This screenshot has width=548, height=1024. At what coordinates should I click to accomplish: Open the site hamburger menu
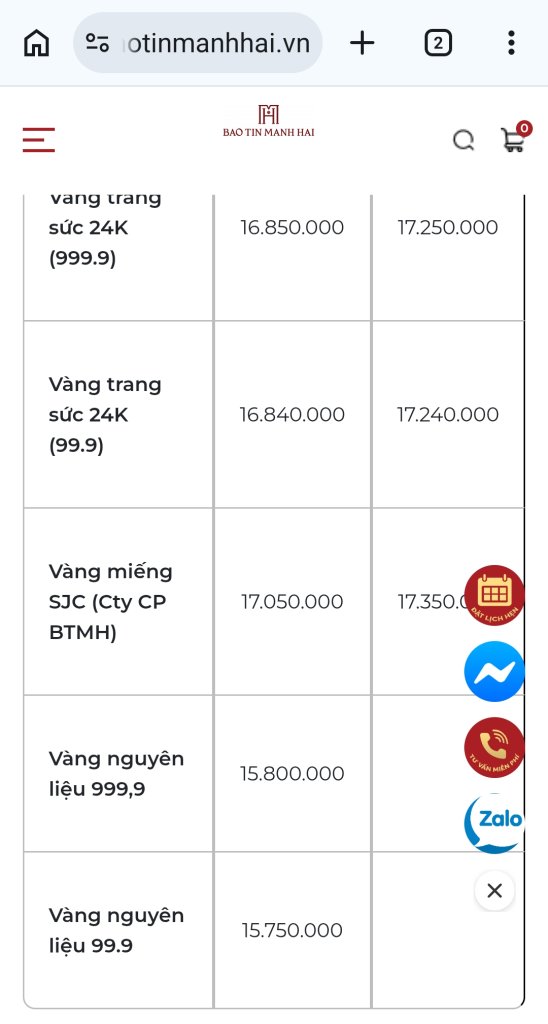pos(39,140)
